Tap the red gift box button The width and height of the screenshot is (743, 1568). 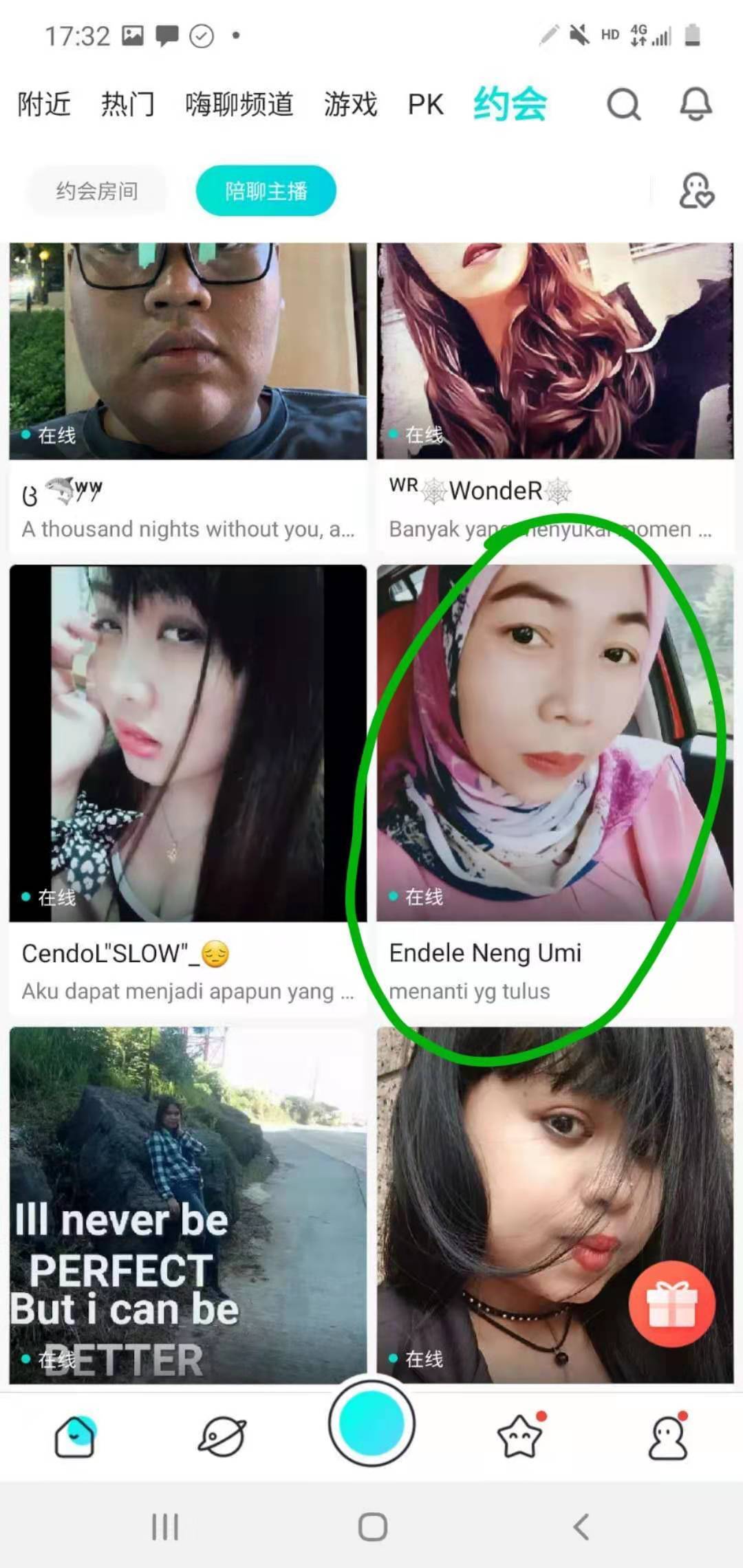672,1304
